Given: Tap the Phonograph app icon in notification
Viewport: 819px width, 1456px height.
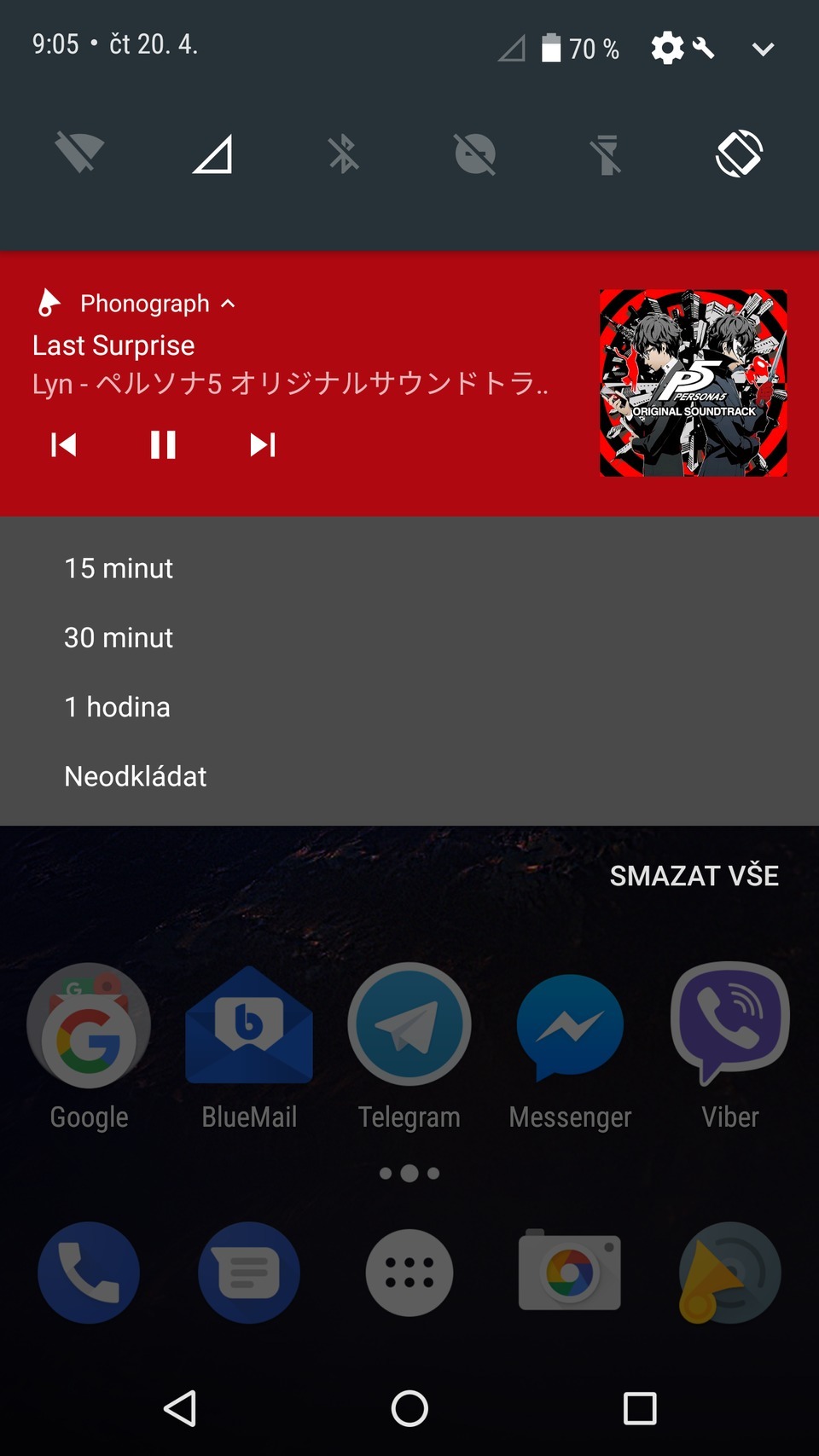Looking at the screenshot, I should click(49, 303).
